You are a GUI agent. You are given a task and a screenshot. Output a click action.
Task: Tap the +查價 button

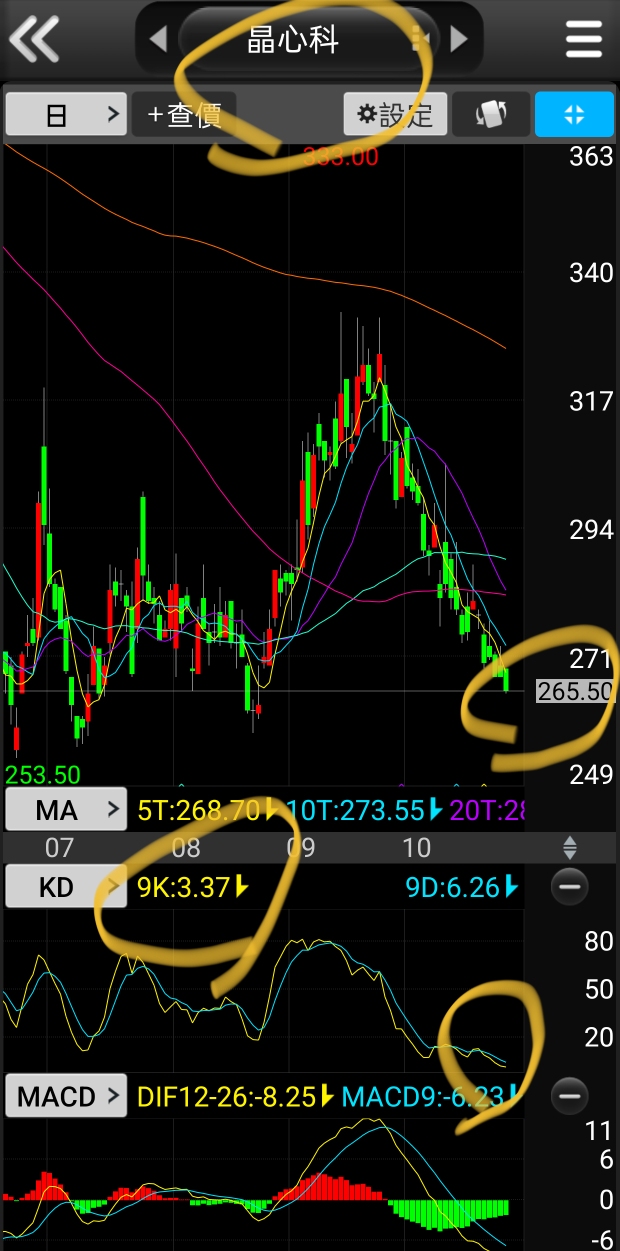pos(184,114)
